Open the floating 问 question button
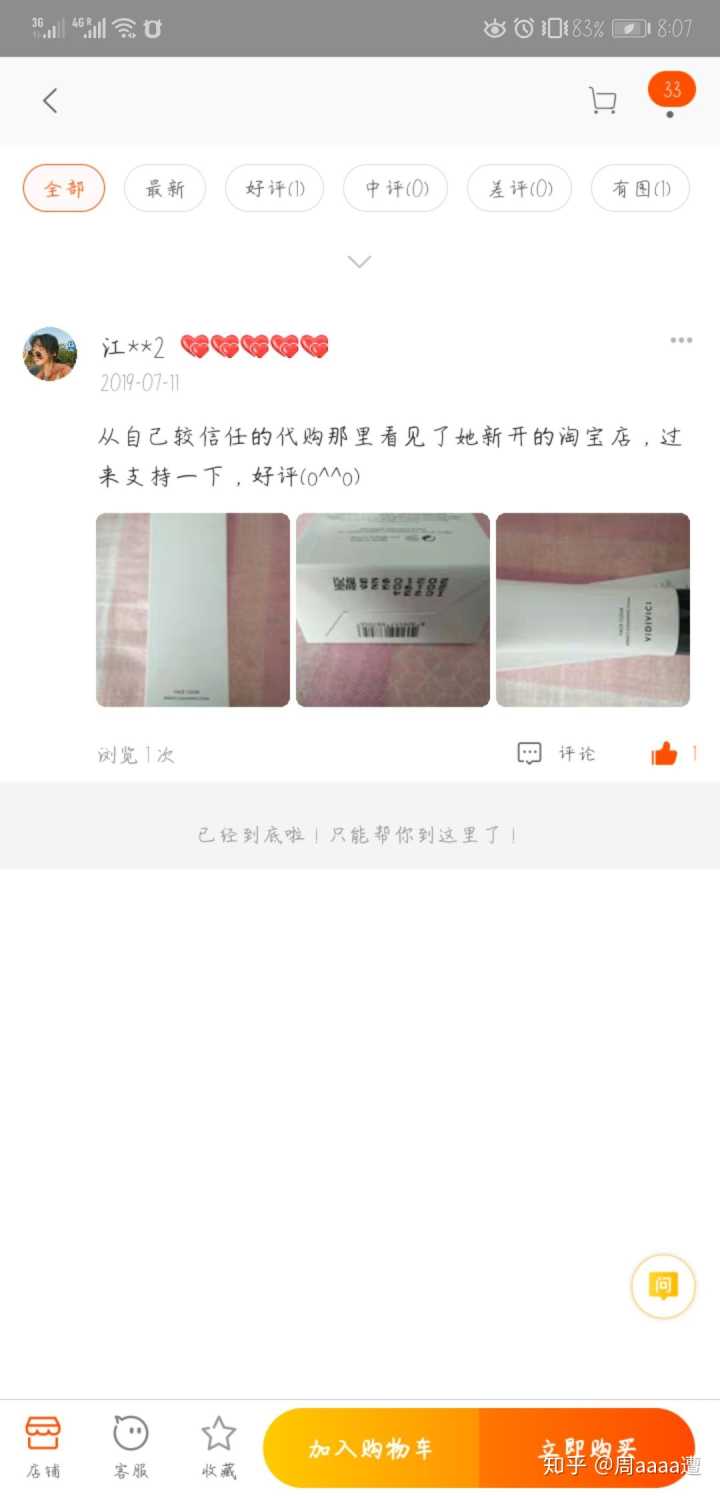 point(662,1286)
